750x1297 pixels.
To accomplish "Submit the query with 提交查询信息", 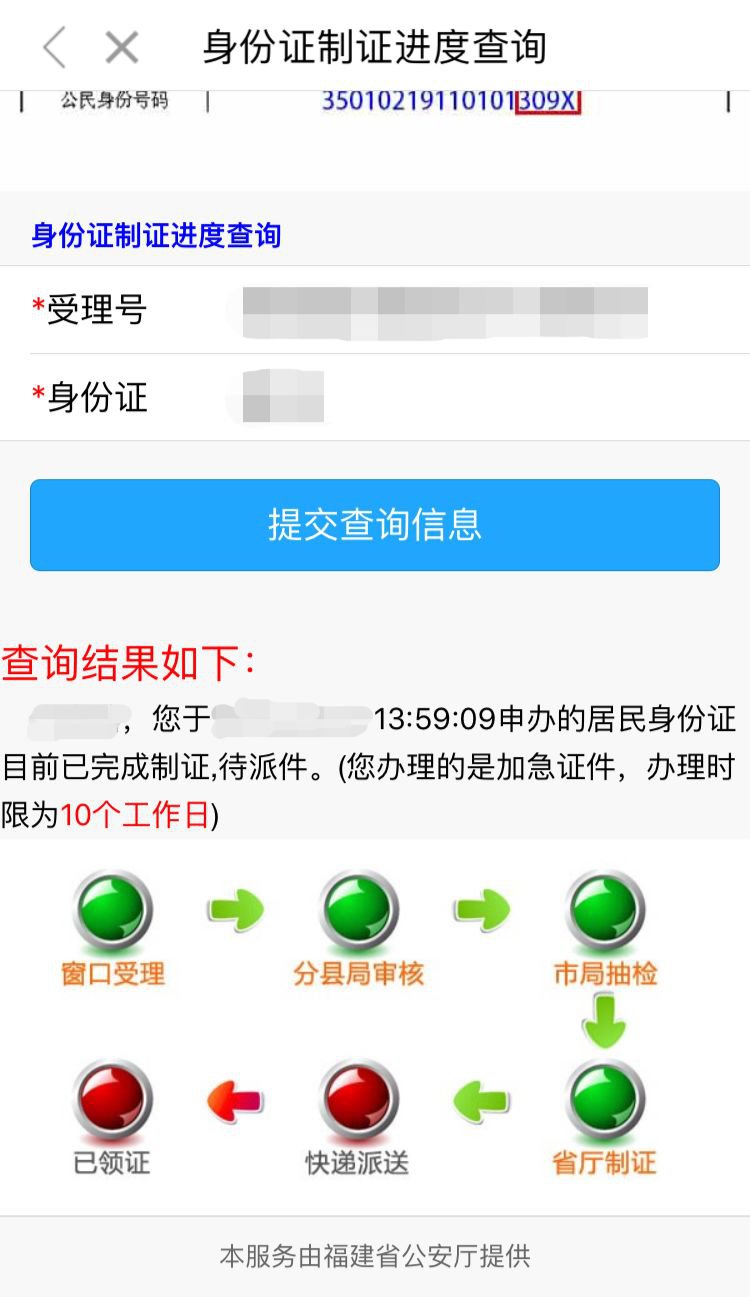I will [x=375, y=525].
